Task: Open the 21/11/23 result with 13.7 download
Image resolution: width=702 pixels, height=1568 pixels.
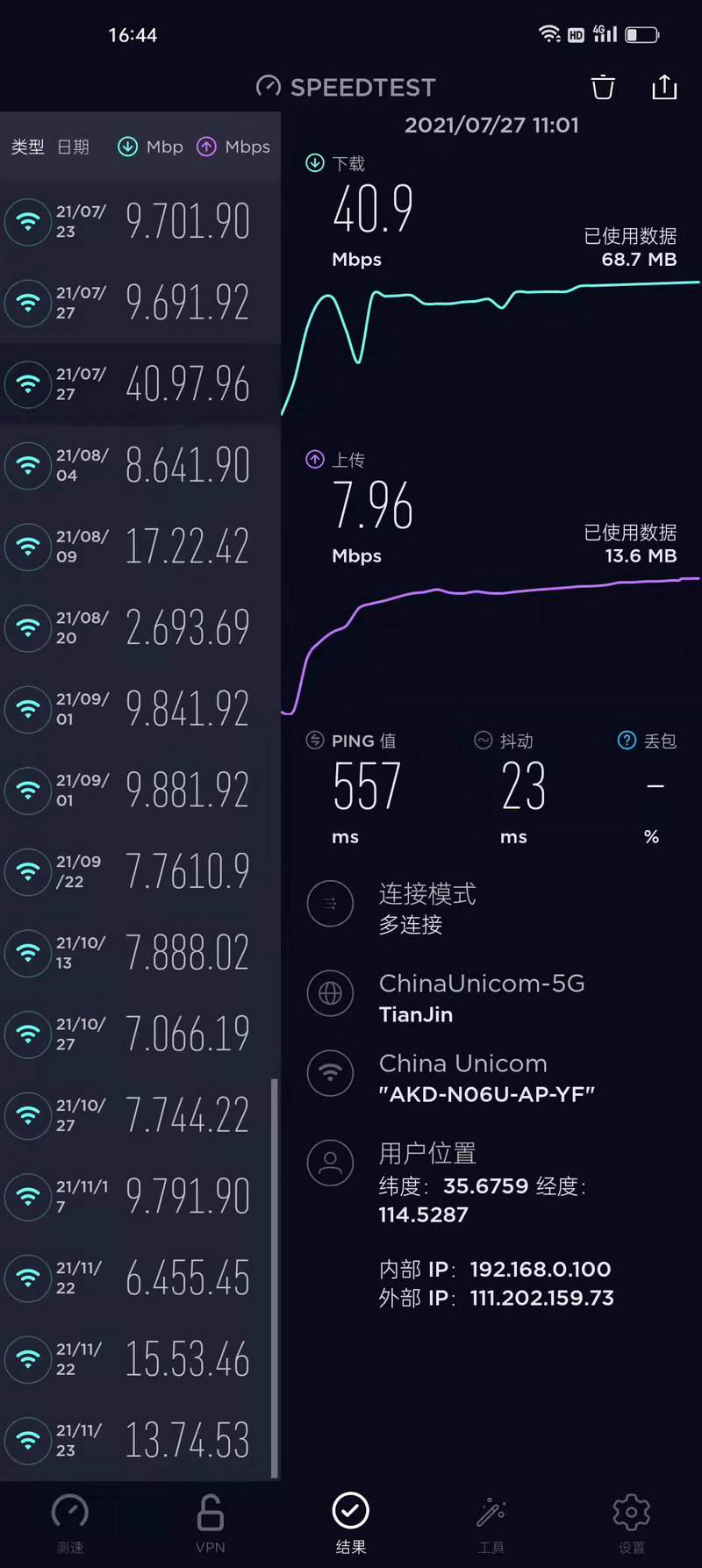Action: point(140,1441)
